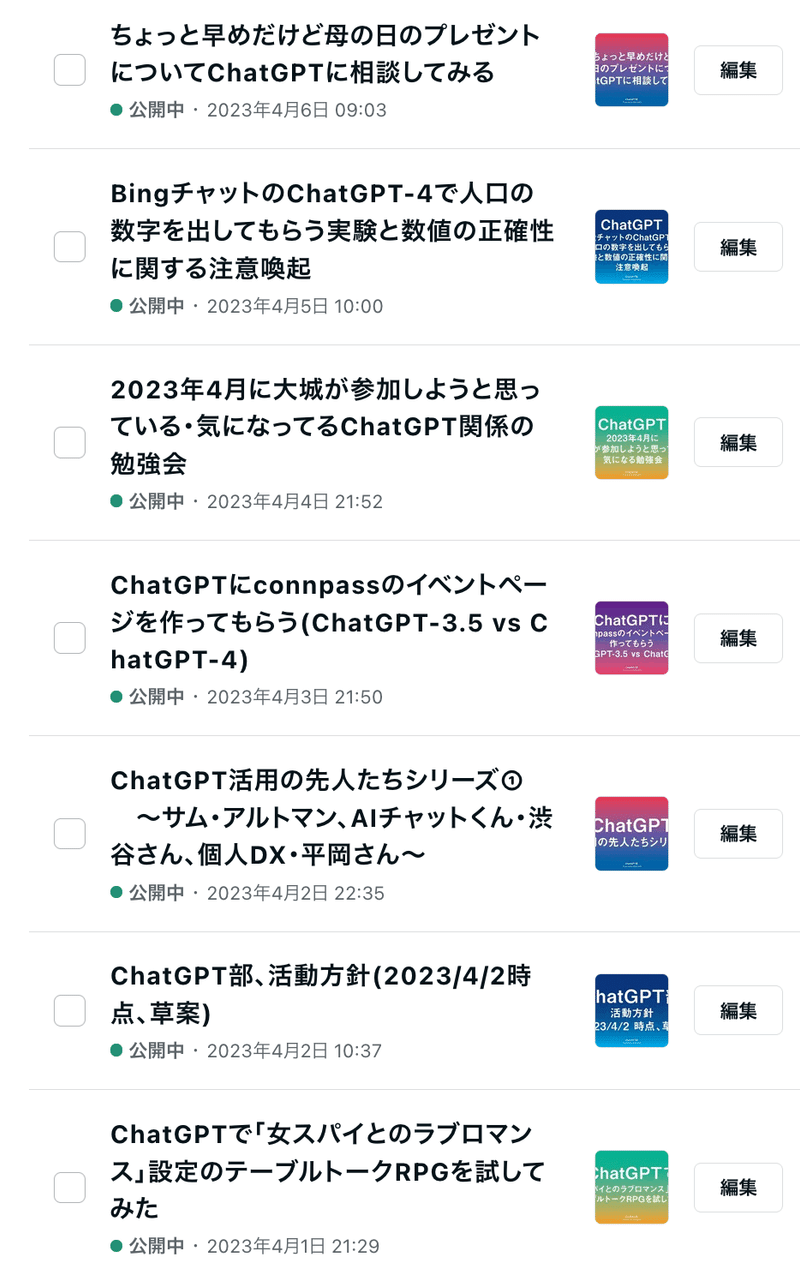Tick the checkbox beside the 勉強会 article
The height and width of the screenshot is (1275, 800).
tap(70, 442)
